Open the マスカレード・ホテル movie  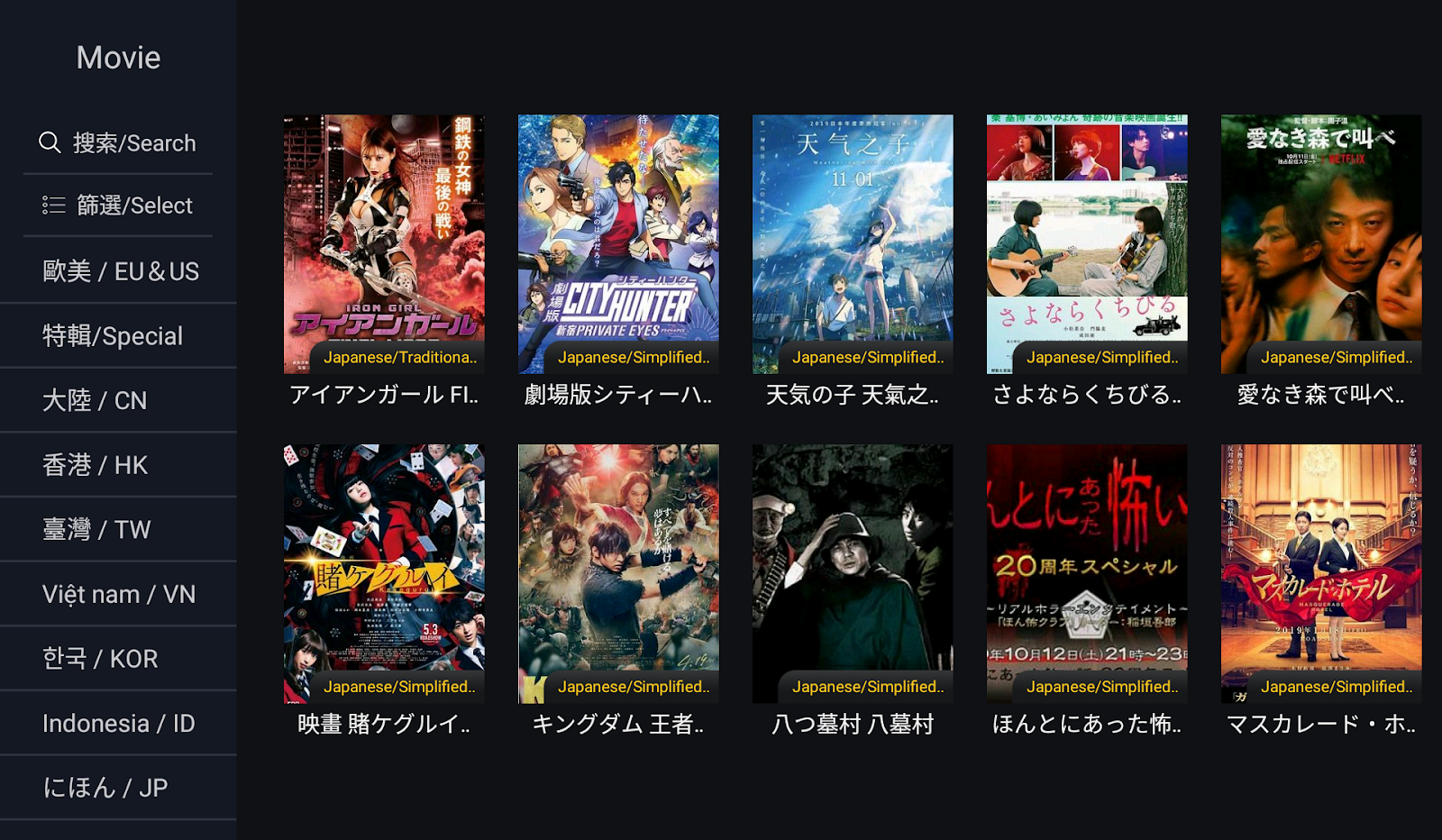coord(1321,573)
